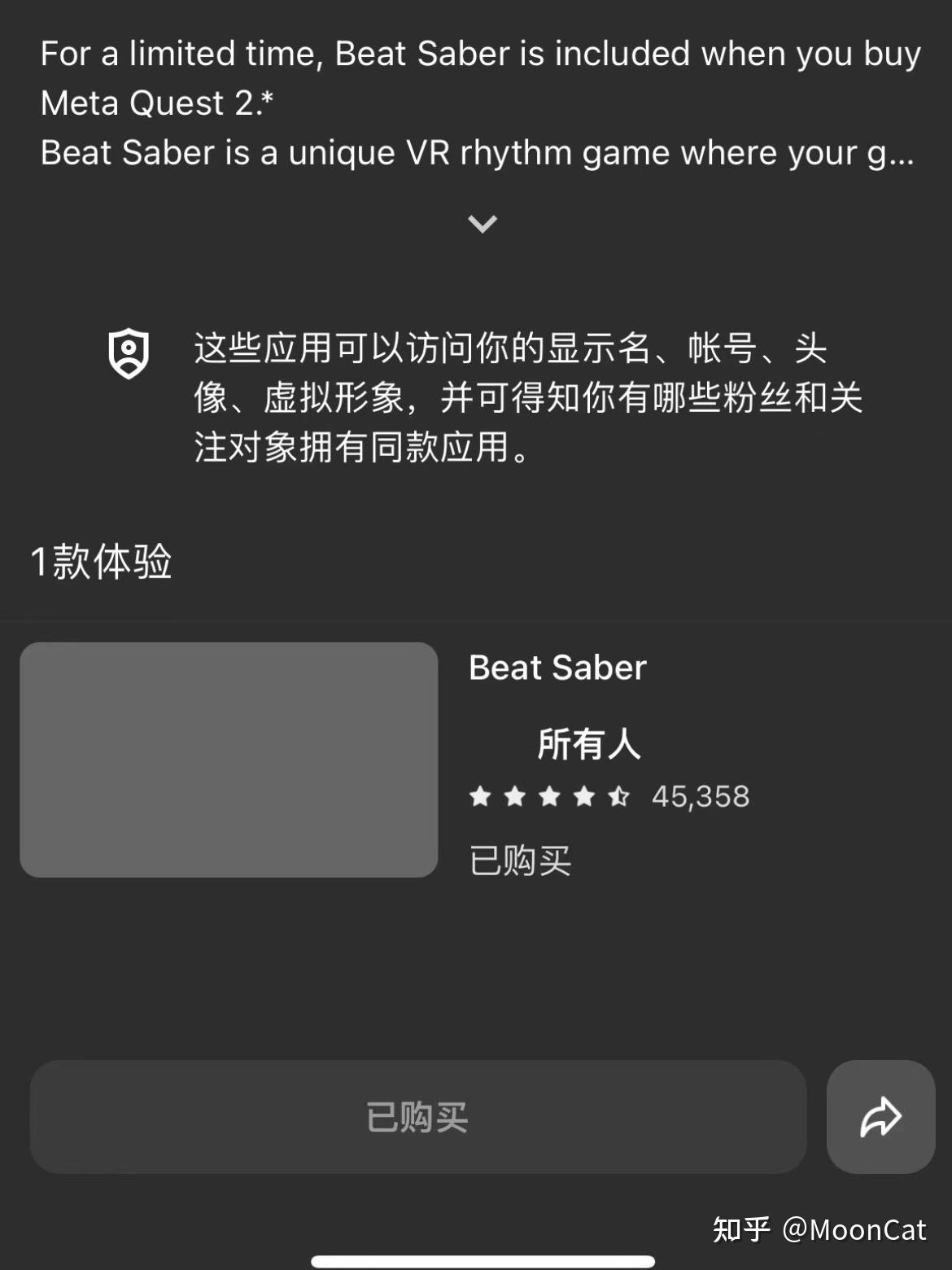Click the privacy shield icon
This screenshot has width=952, height=1270.
click(x=129, y=354)
